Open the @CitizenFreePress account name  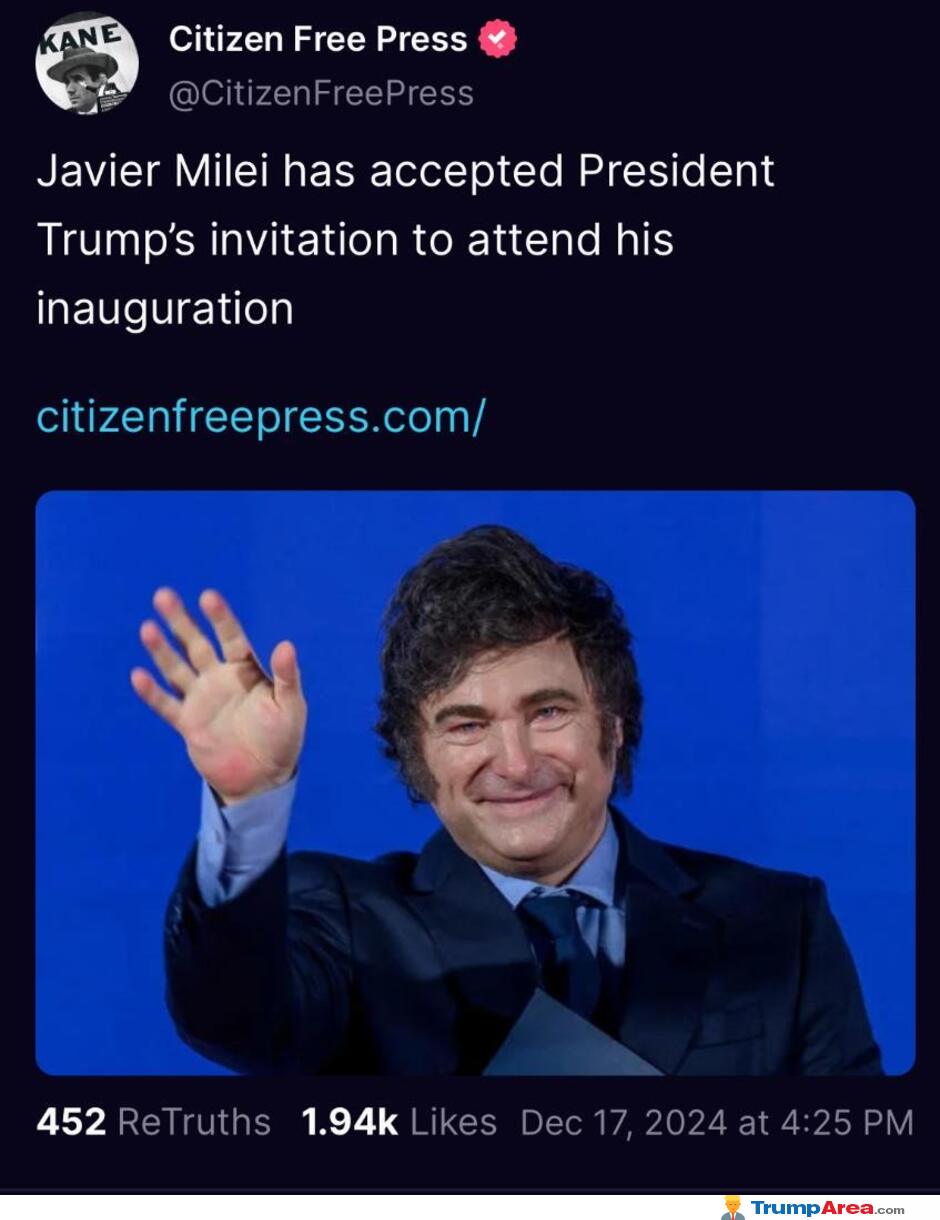321,93
